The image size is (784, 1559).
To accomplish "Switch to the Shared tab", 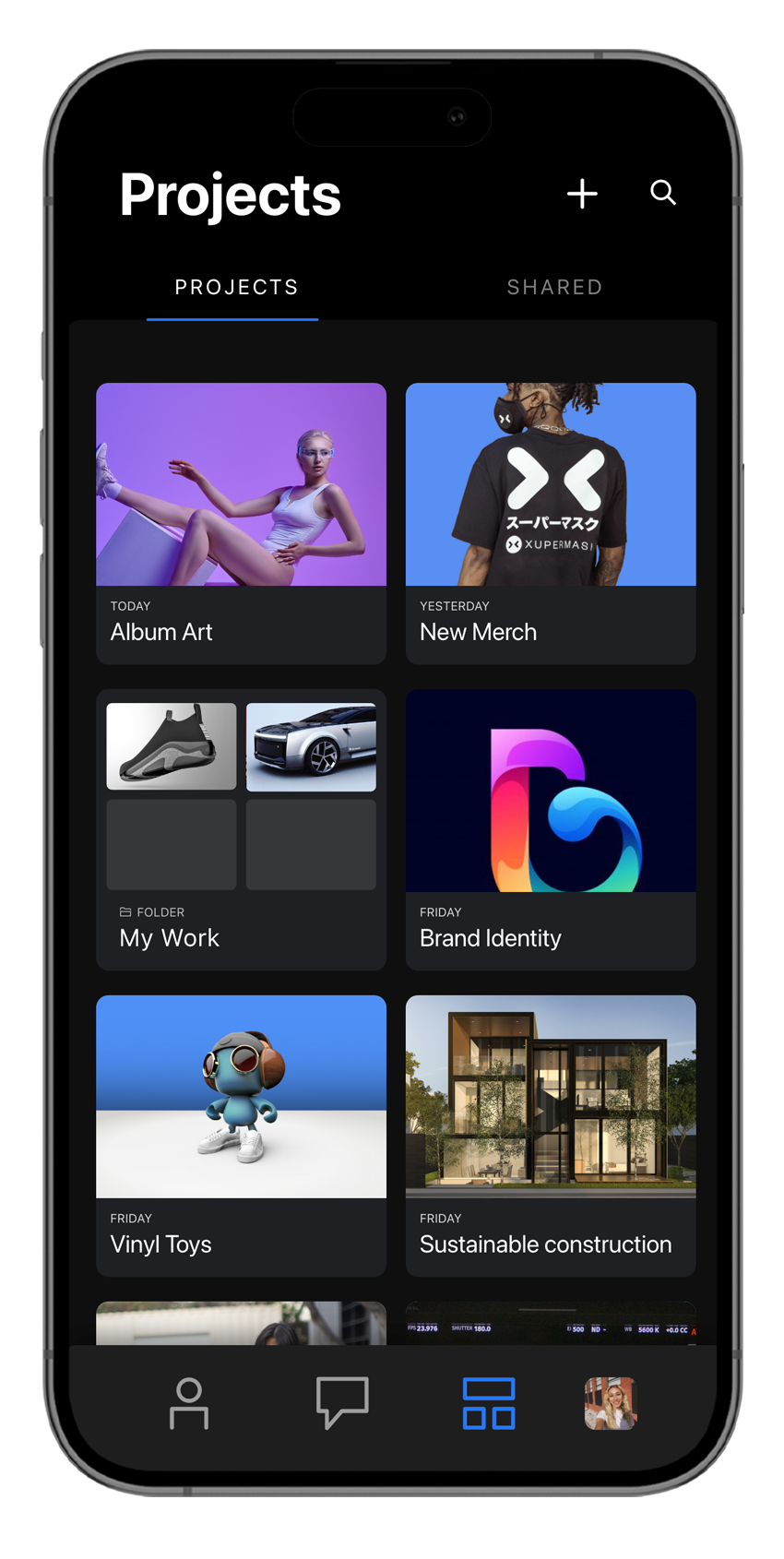I will click(554, 288).
